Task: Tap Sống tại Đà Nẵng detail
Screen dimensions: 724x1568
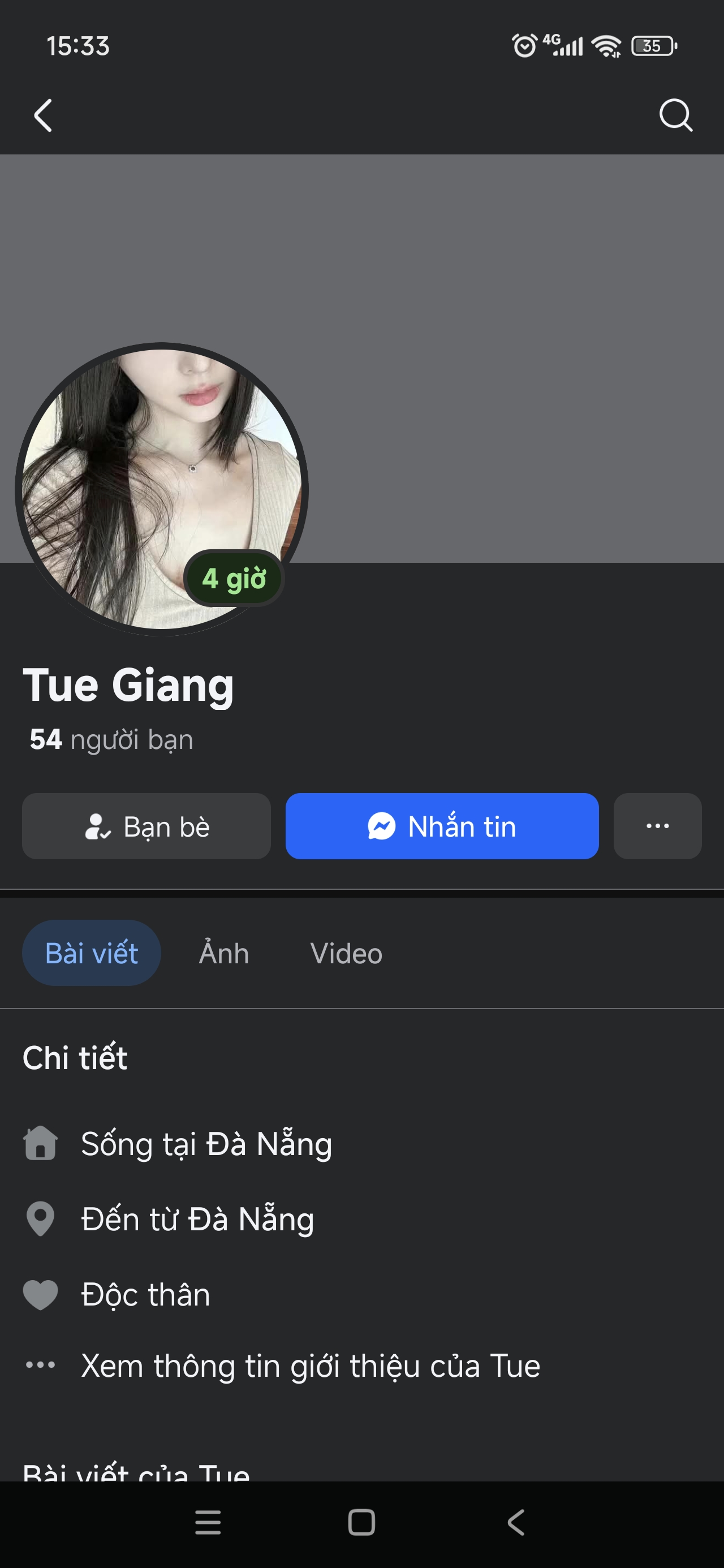Action: 206,1144
